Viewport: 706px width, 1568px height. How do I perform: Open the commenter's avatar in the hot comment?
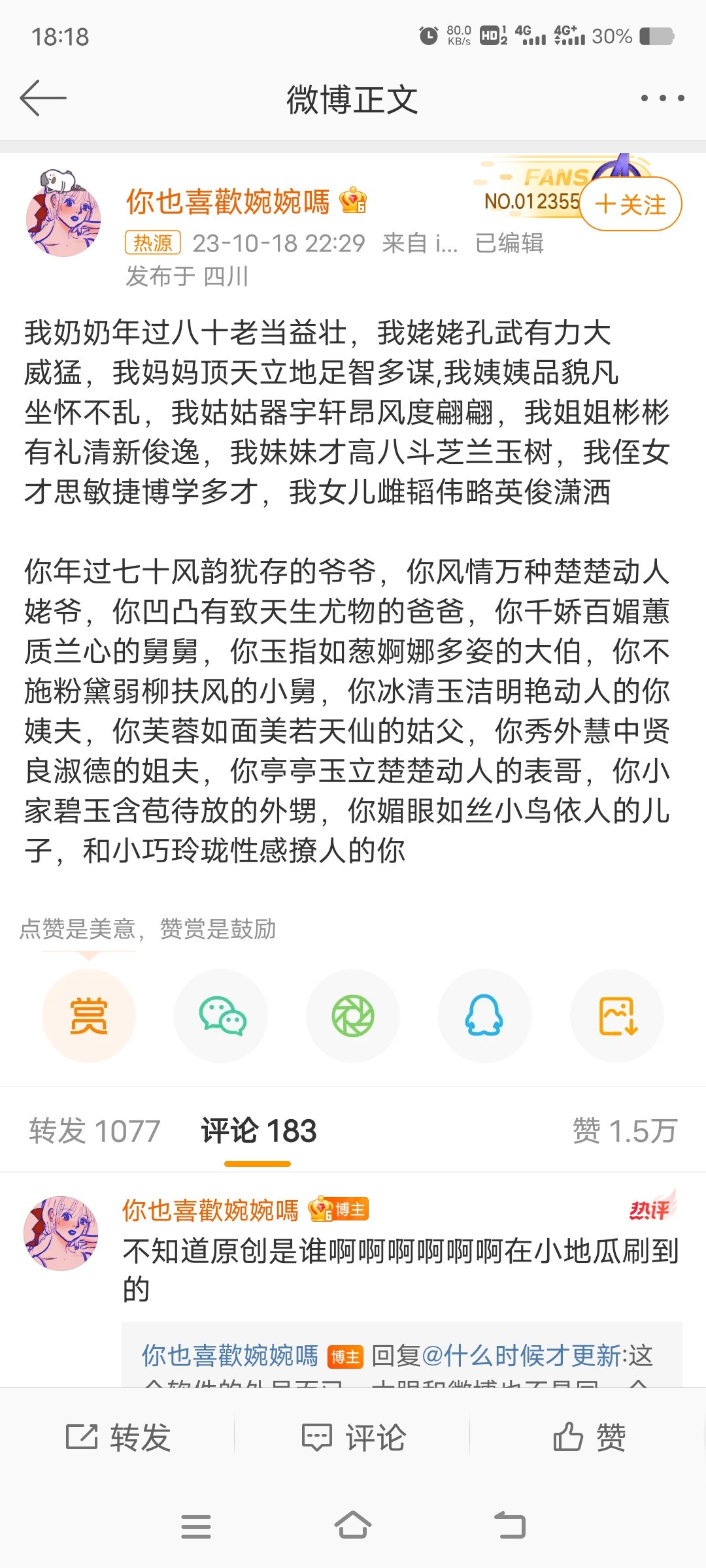tap(61, 1233)
